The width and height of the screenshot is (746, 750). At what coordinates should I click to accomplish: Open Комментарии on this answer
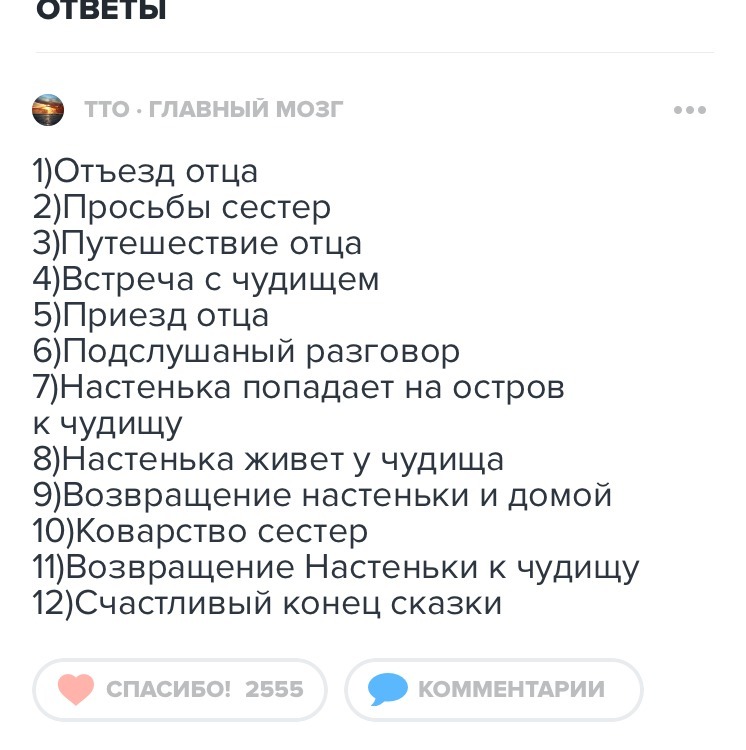coord(493,689)
